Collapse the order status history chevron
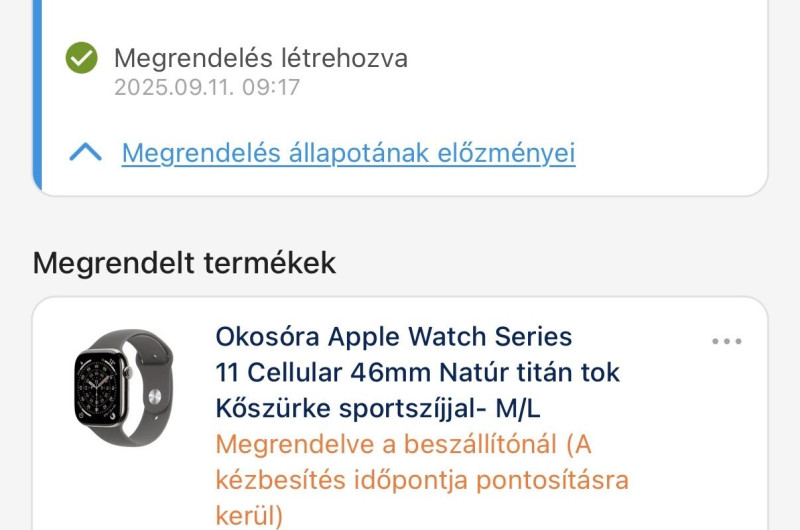 (86, 153)
